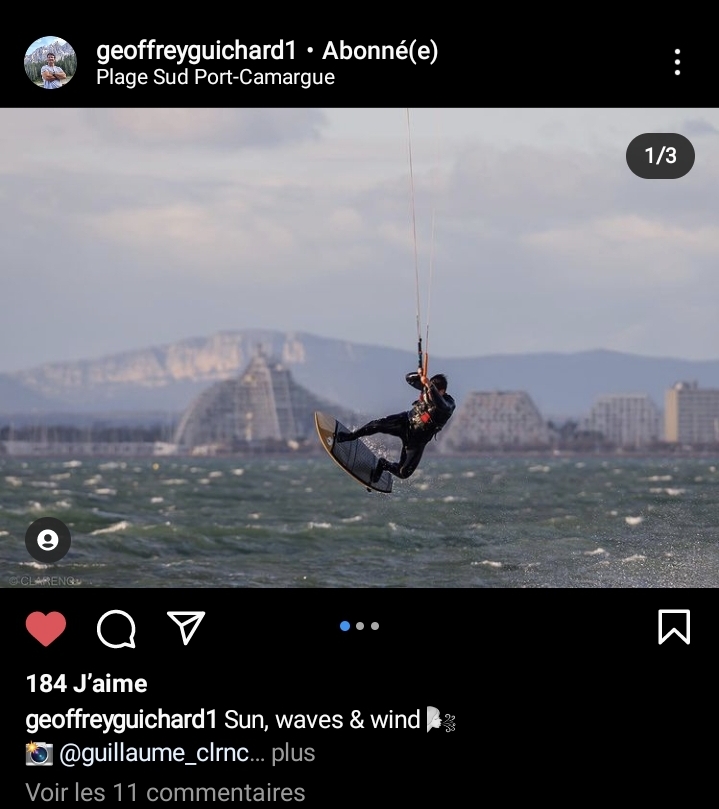Tap the geoffreyguichard1 username in the header
The width and height of the screenshot is (719, 809).
(x=197, y=51)
